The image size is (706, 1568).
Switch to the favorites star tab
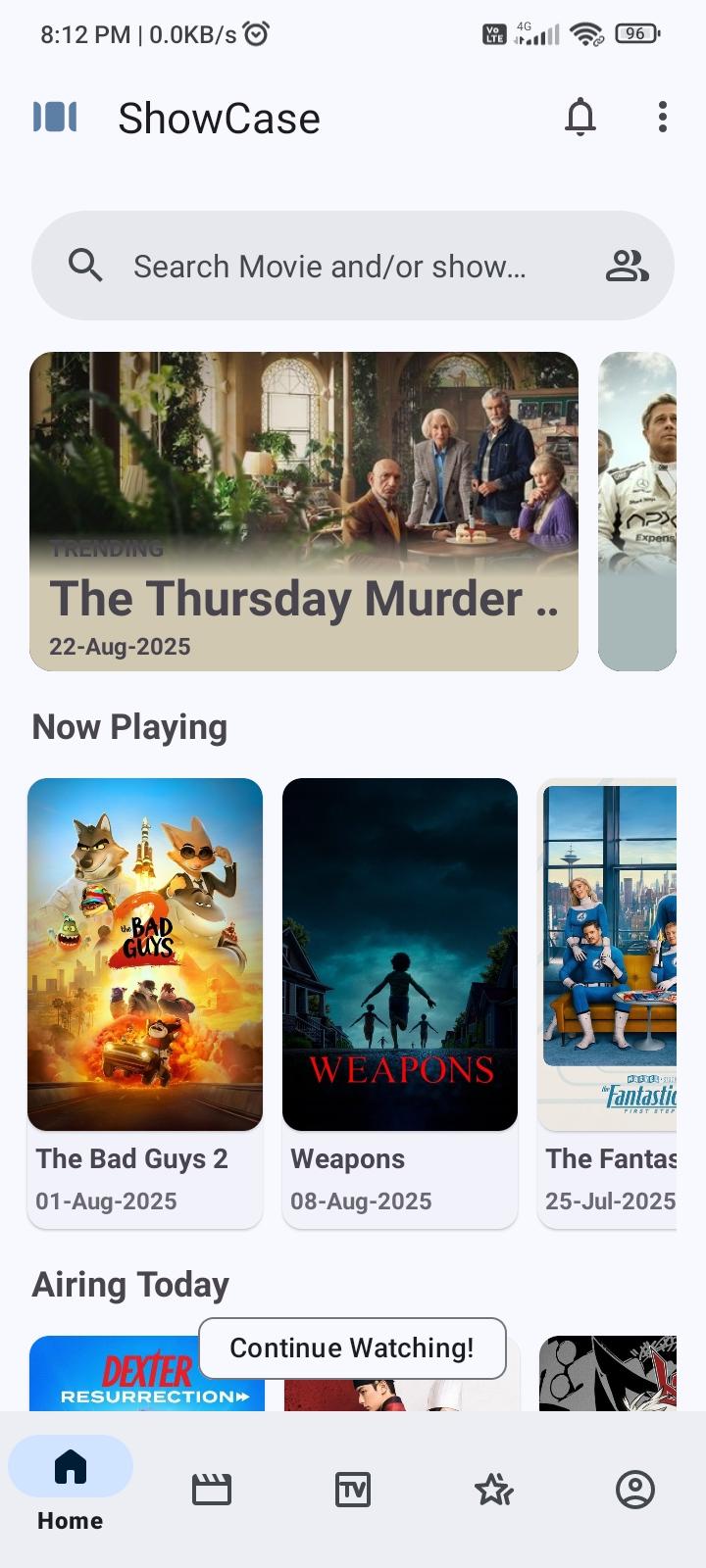(494, 1490)
